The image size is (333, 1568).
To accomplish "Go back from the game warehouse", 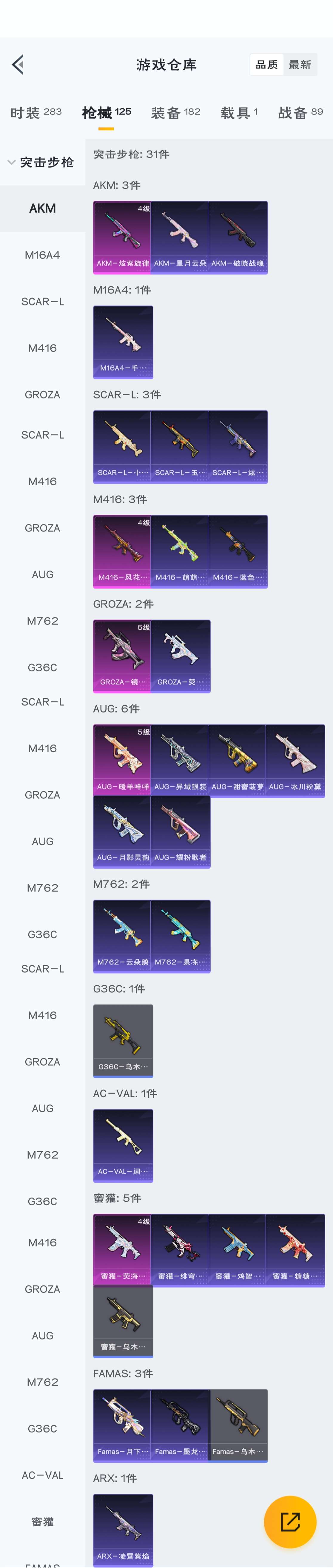I will pyautogui.click(x=18, y=64).
